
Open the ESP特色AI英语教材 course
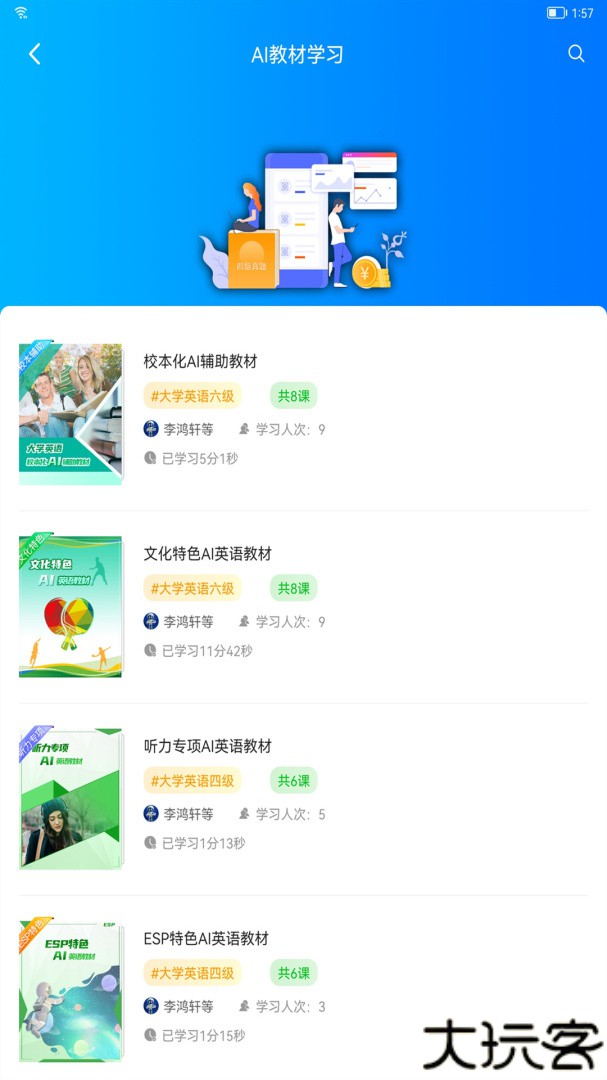click(206, 938)
